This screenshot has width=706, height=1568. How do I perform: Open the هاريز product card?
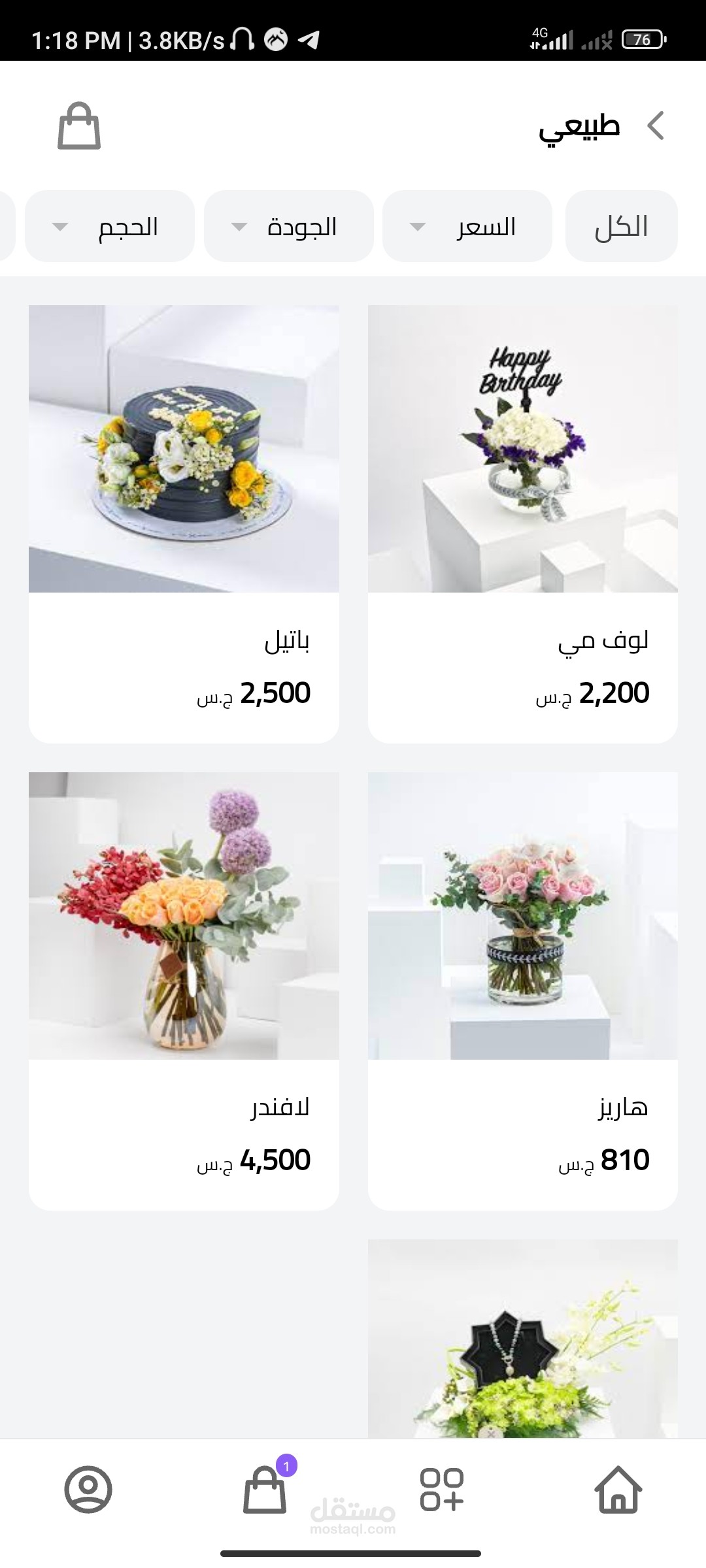(522, 990)
